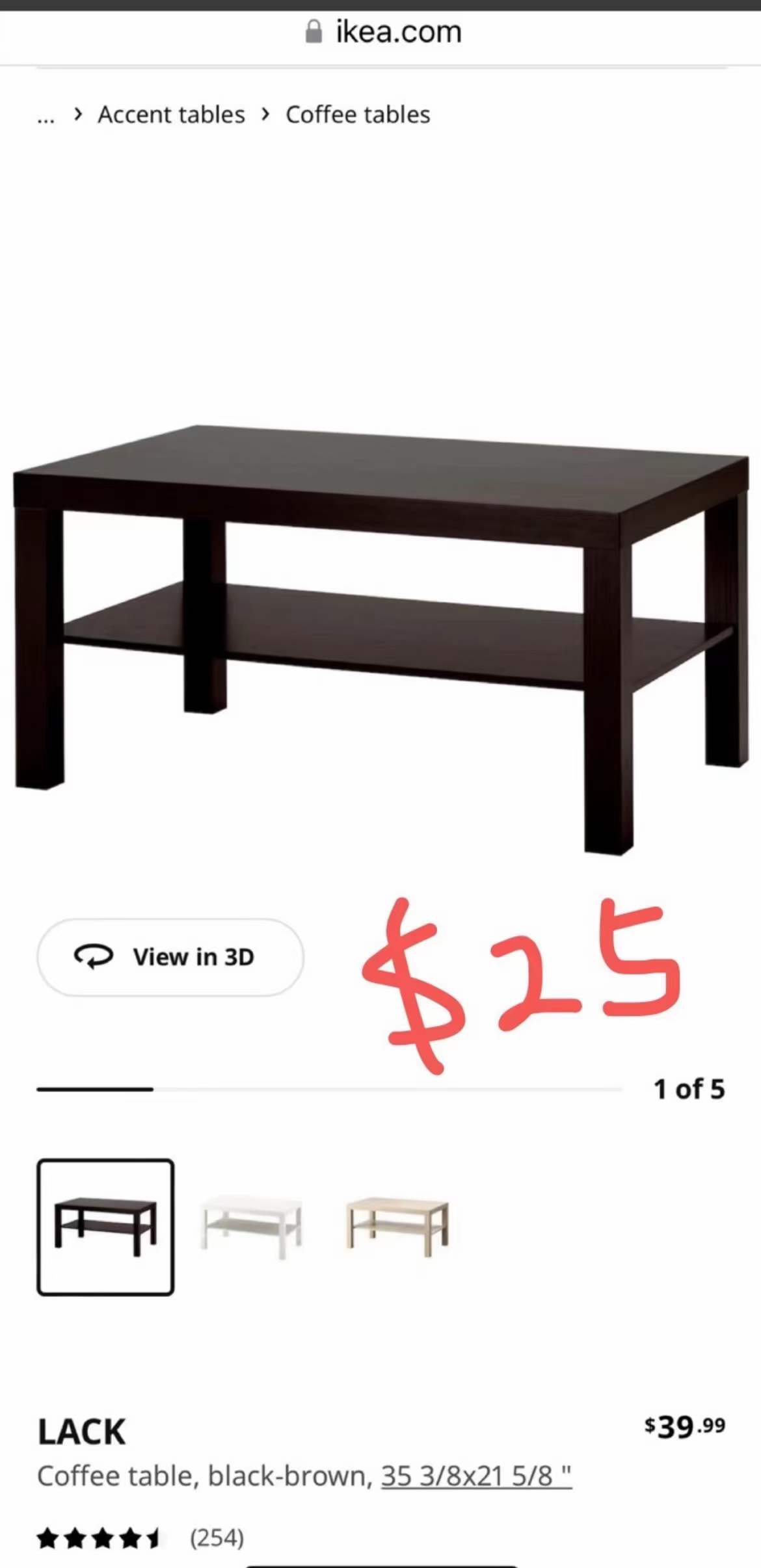Show the 254 customer reviews

(x=217, y=1538)
